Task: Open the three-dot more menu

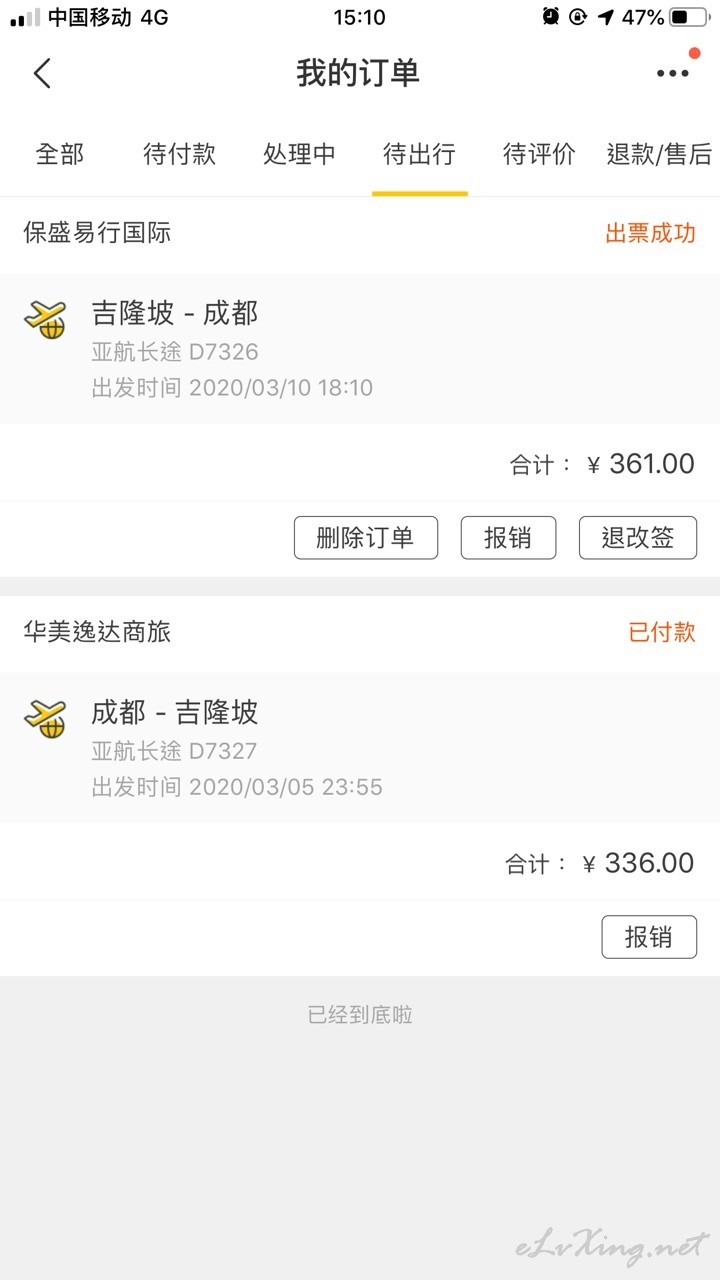Action: point(673,73)
